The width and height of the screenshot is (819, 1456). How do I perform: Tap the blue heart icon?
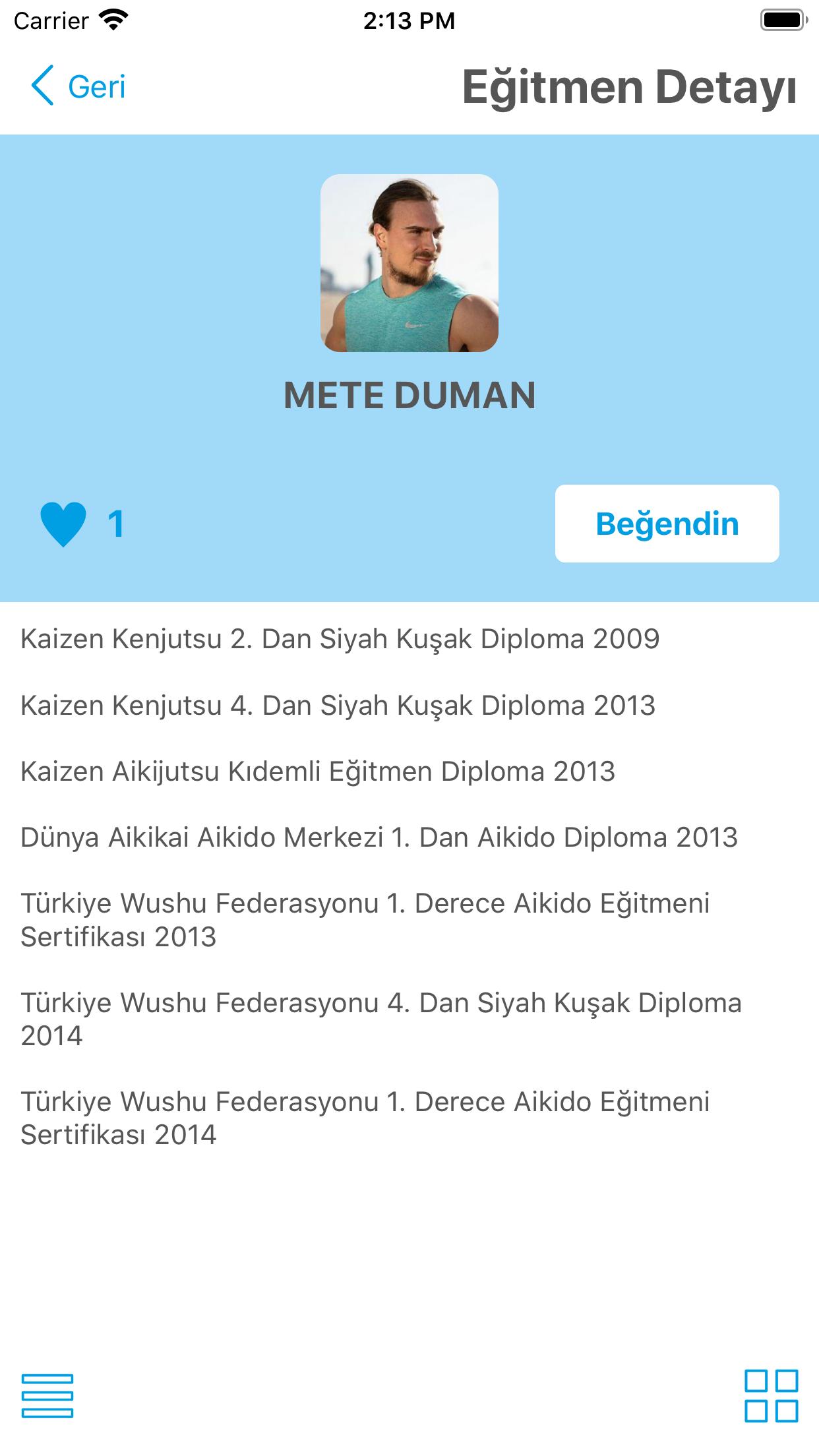tap(63, 524)
